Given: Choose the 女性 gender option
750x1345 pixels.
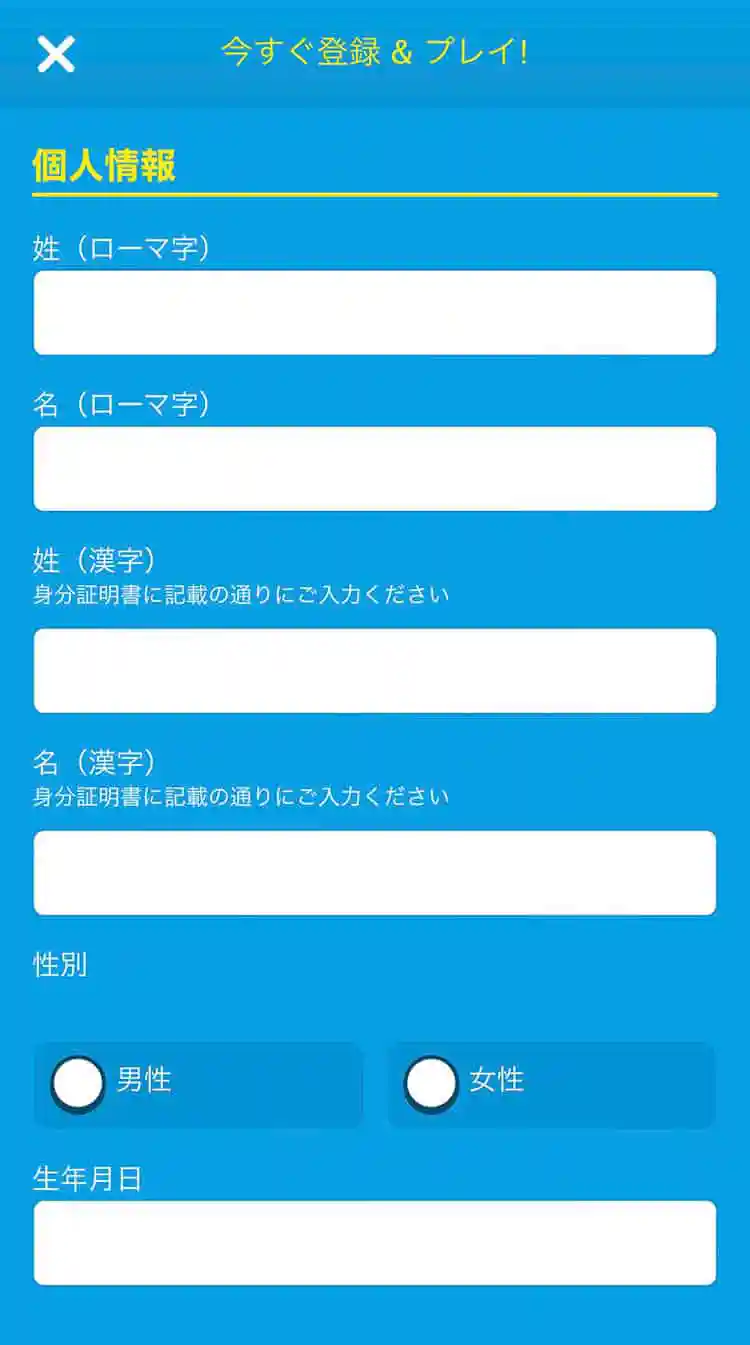Looking at the screenshot, I should pyautogui.click(x=551, y=1085).
